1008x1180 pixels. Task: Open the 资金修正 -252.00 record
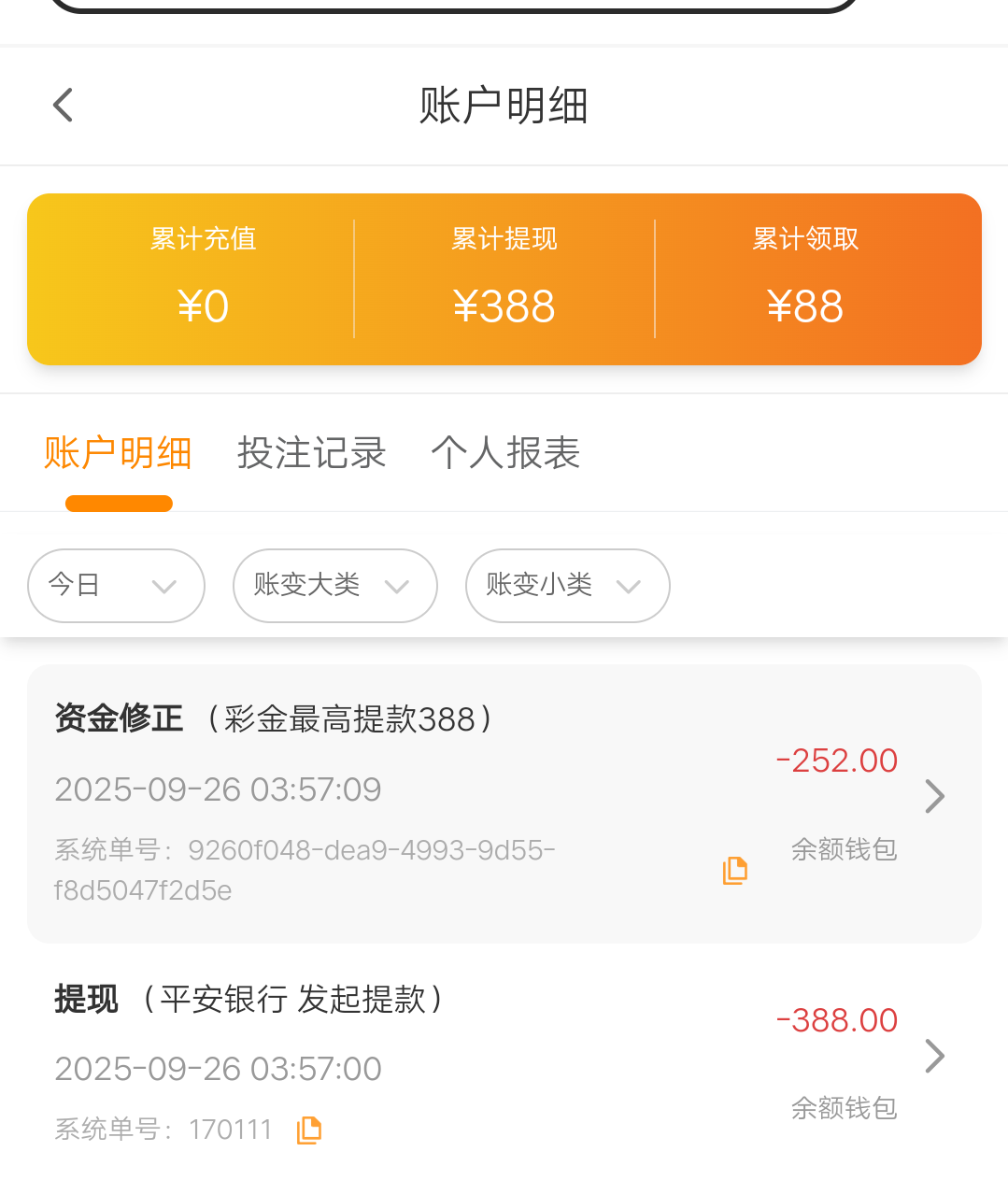(934, 796)
